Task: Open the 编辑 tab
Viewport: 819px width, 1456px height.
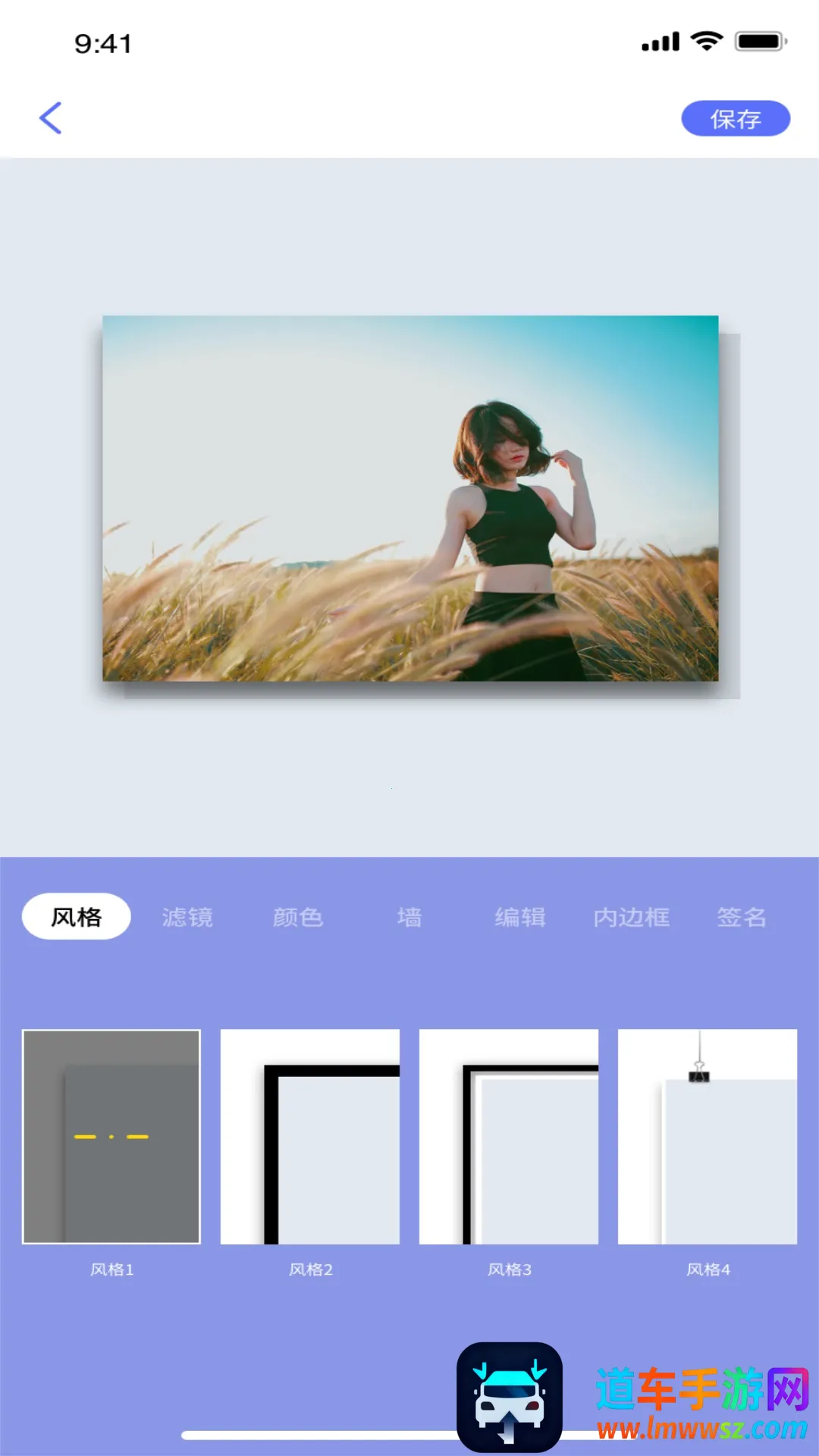Action: (x=520, y=918)
